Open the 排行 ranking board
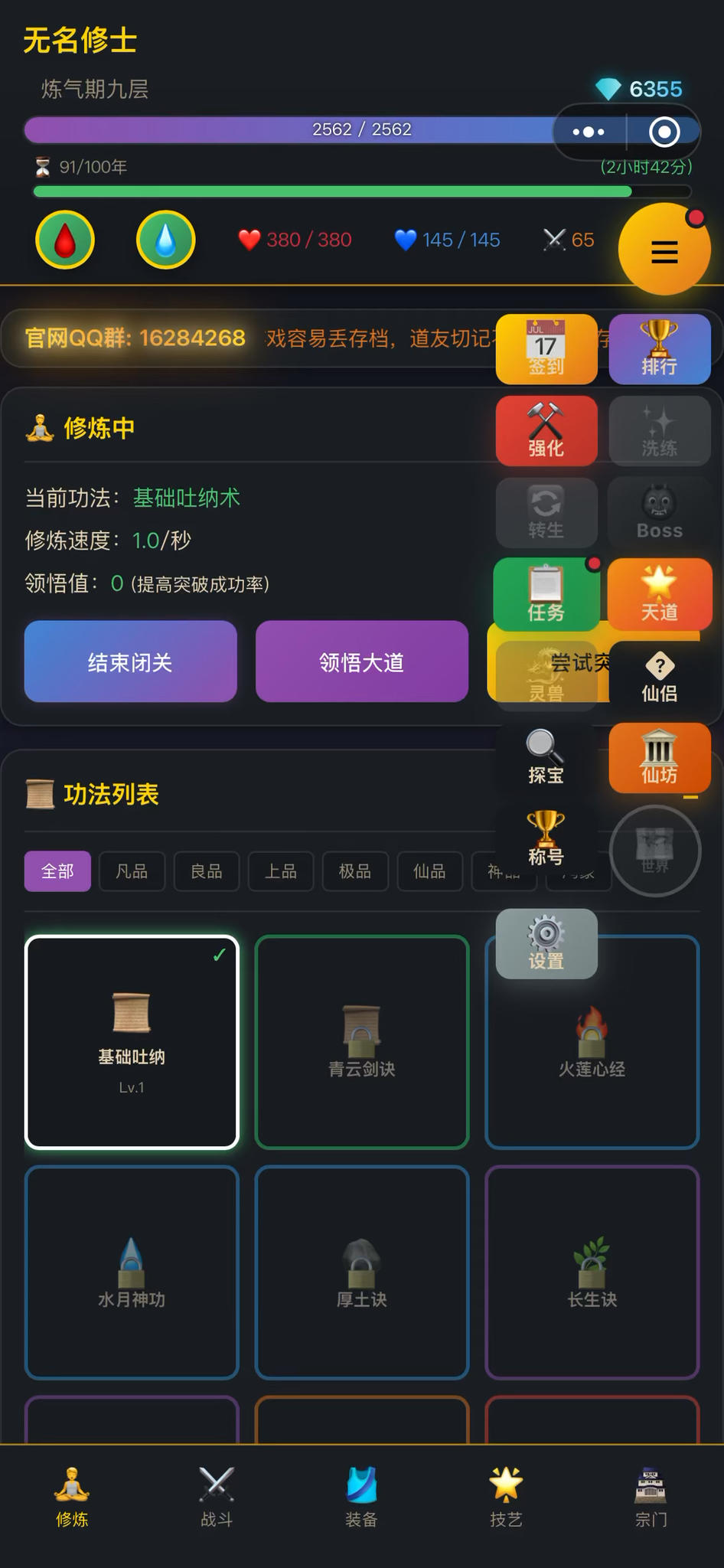This screenshot has height=1568, width=724. [660, 349]
